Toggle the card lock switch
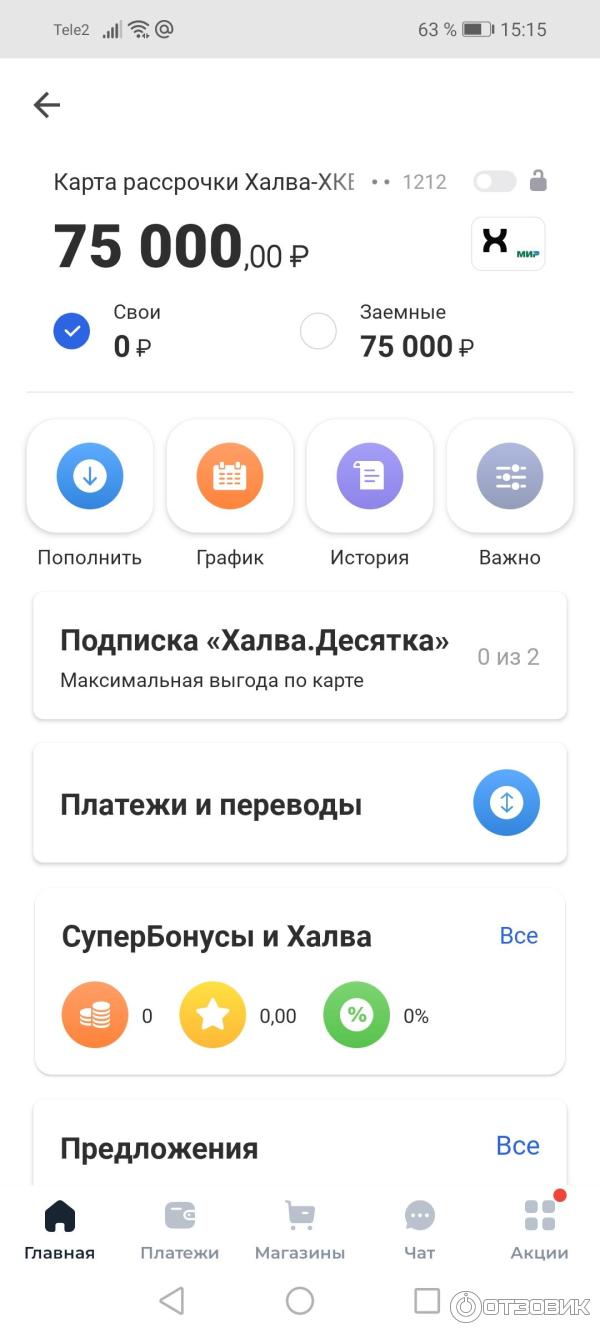 click(x=495, y=181)
